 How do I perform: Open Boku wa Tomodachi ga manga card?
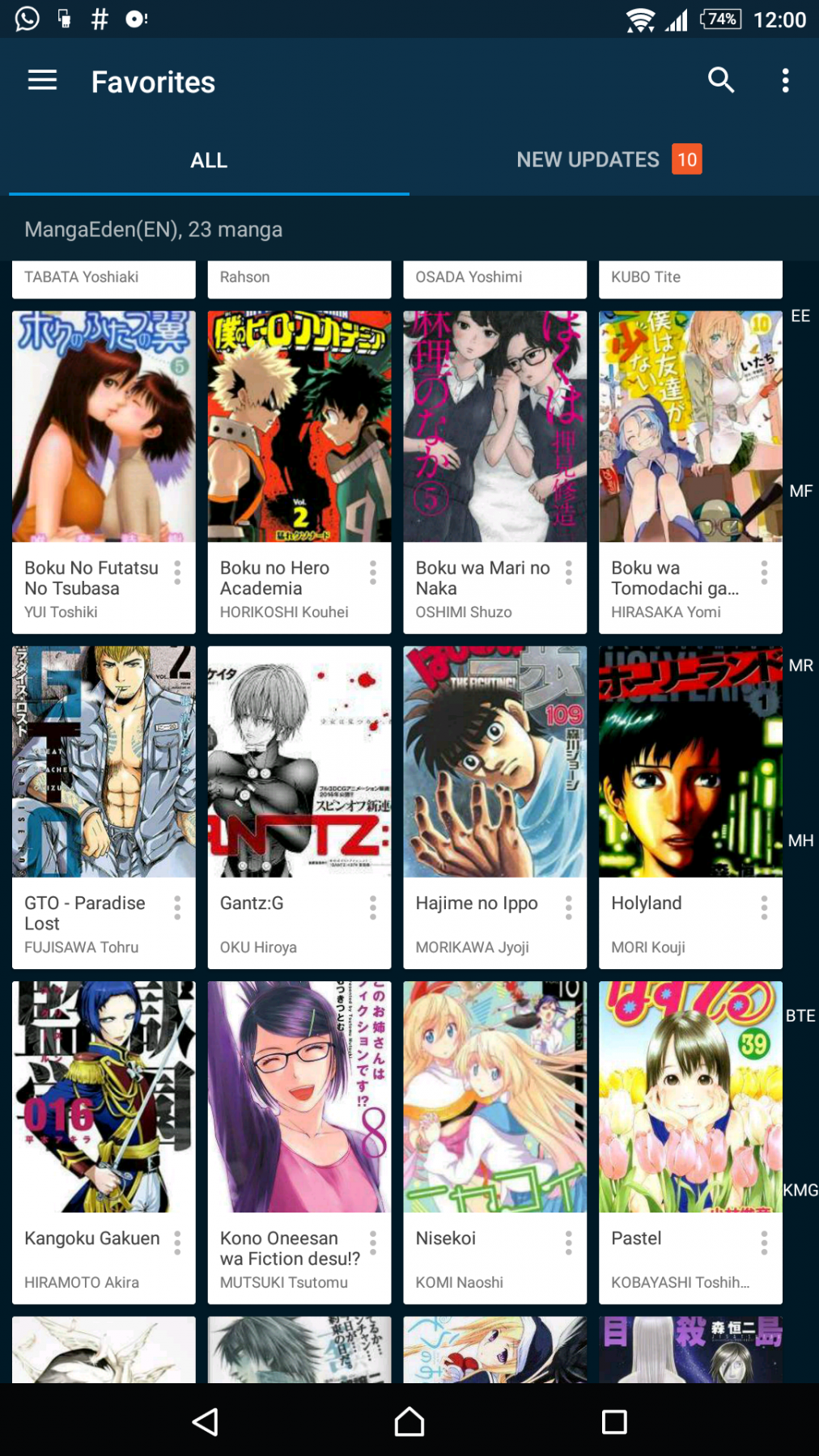(690, 472)
